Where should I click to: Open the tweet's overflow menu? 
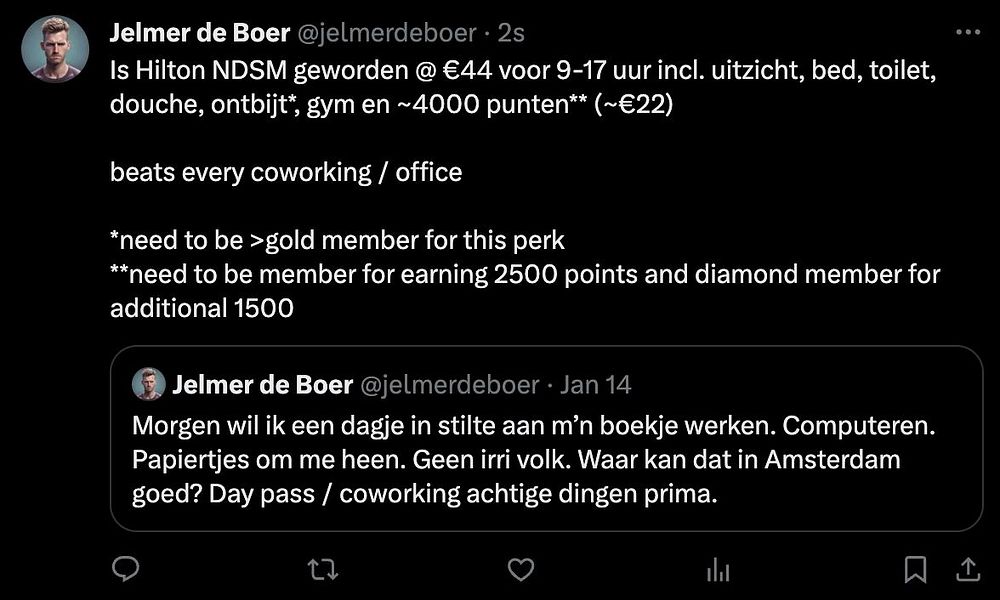coord(967,33)
